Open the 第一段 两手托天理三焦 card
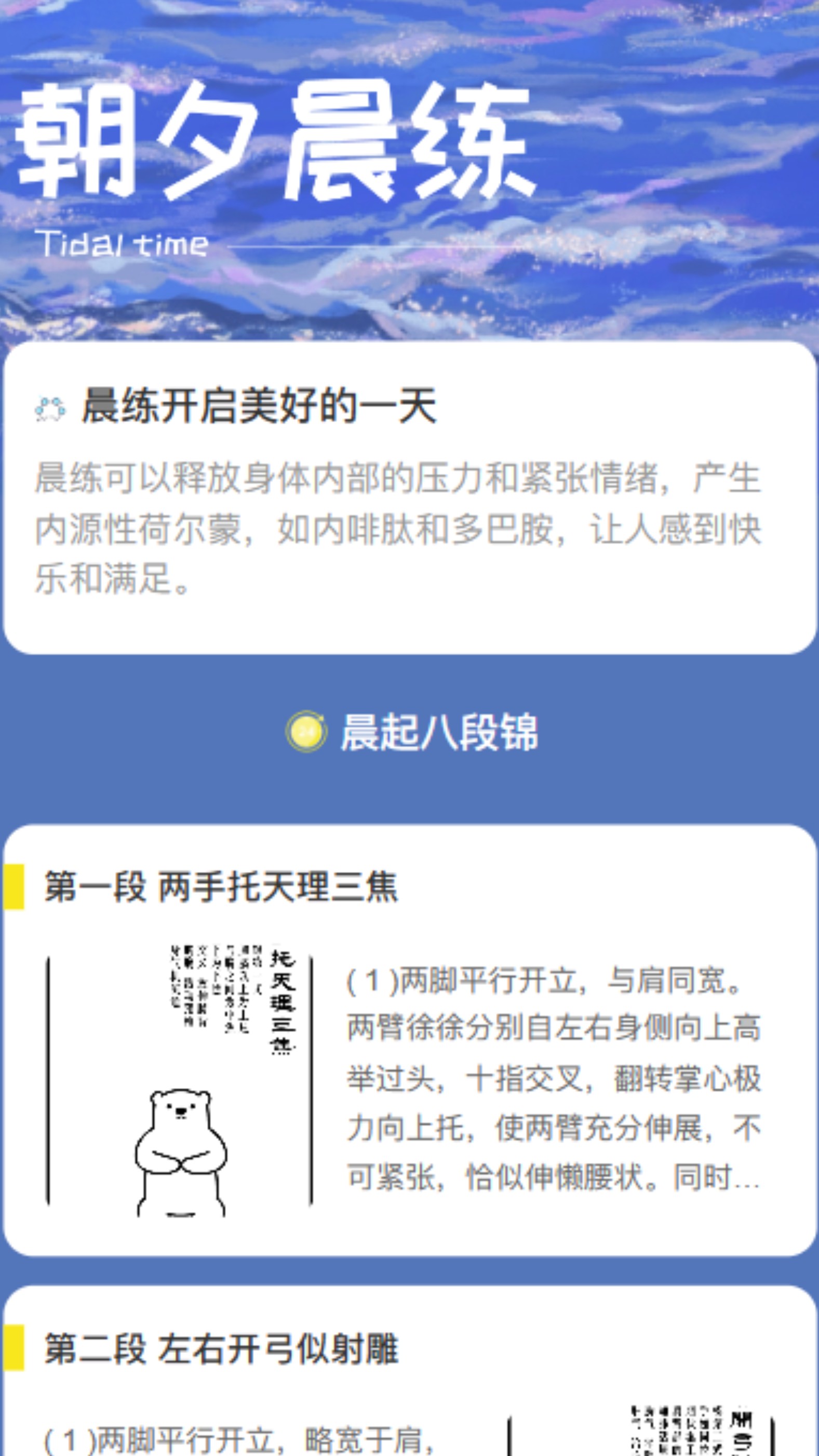Image resolution: width=819 pixels, height=1456 pixels. pos(409,1040)
